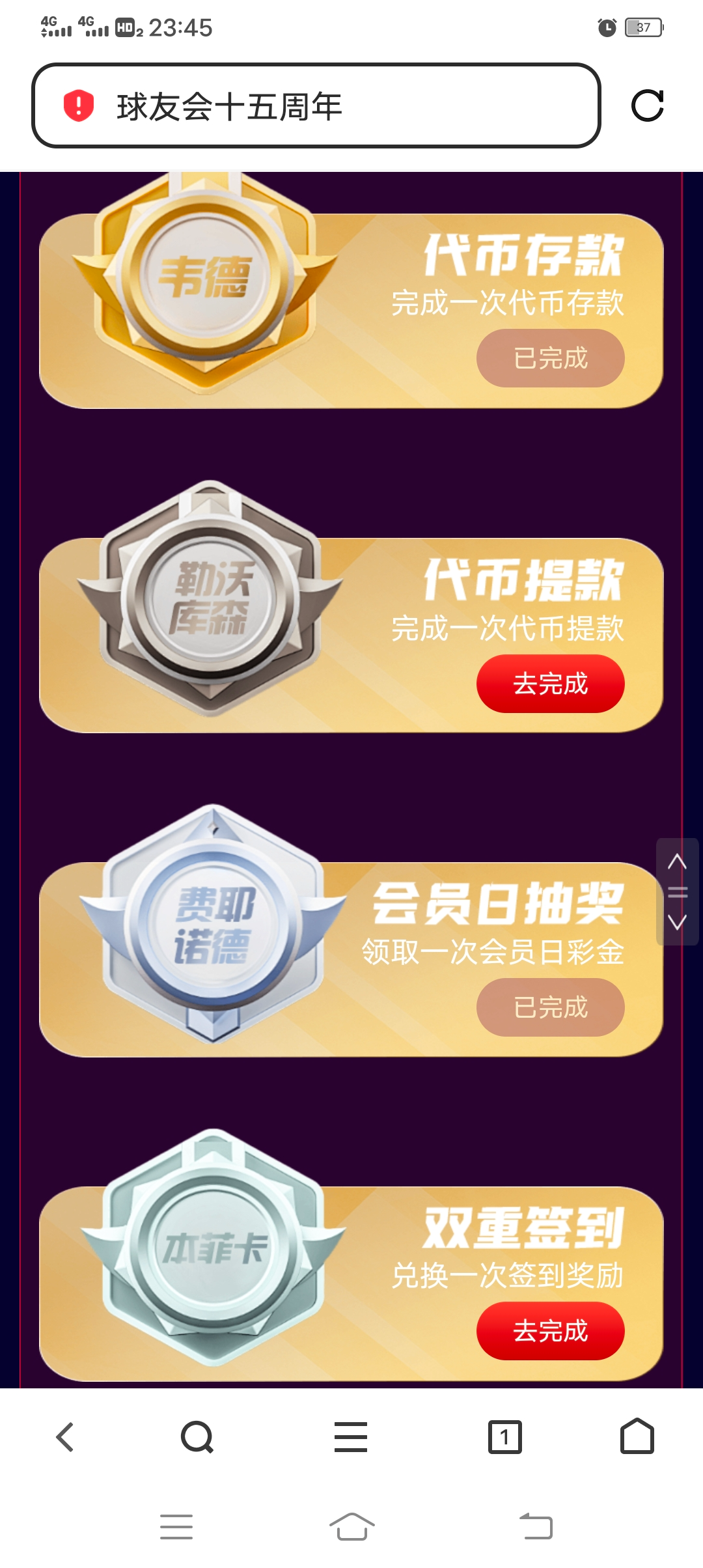Open the browser search icon
The height and width of the screenshot is (1568, 703).
pyautogui.click(x=197, y=1437)
